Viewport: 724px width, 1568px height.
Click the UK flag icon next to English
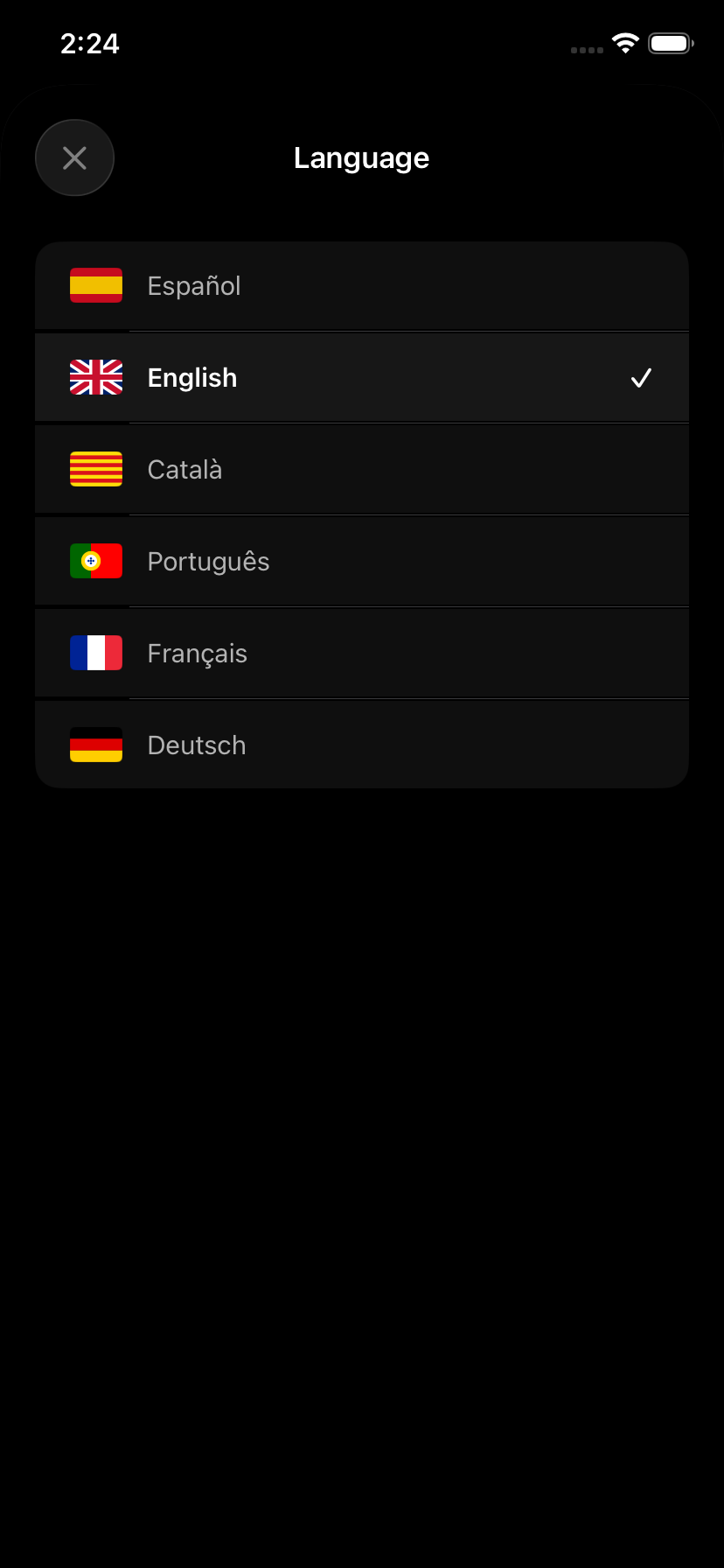click(96, 377)
